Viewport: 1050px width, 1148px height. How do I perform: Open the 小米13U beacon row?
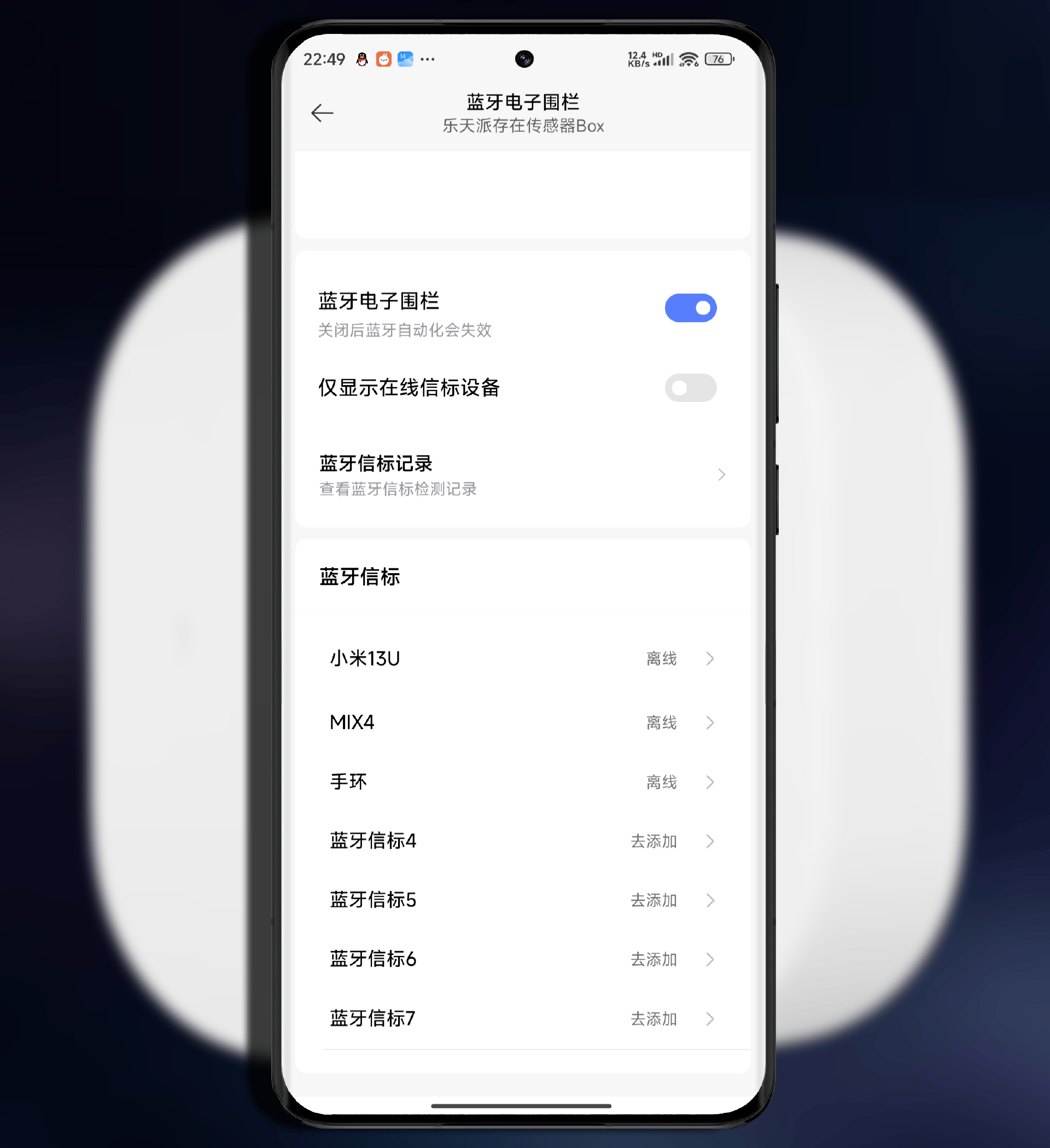tap(522, 659)
